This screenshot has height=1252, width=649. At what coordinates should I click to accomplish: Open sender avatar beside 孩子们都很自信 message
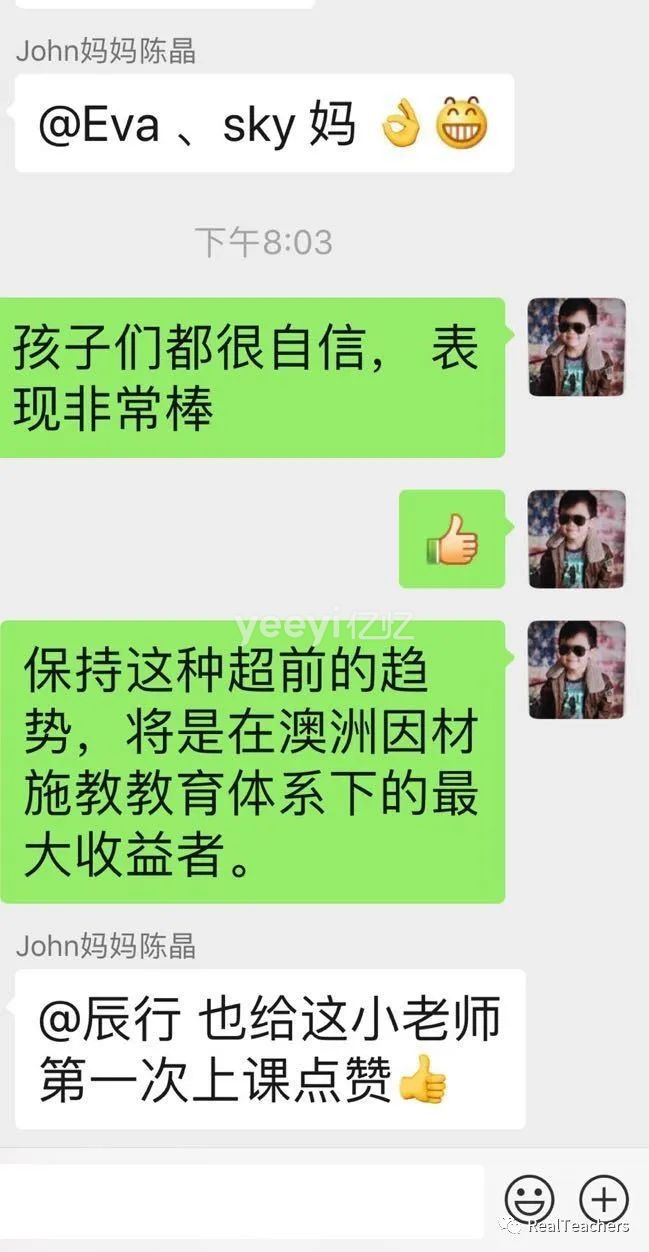pos(576,347)
